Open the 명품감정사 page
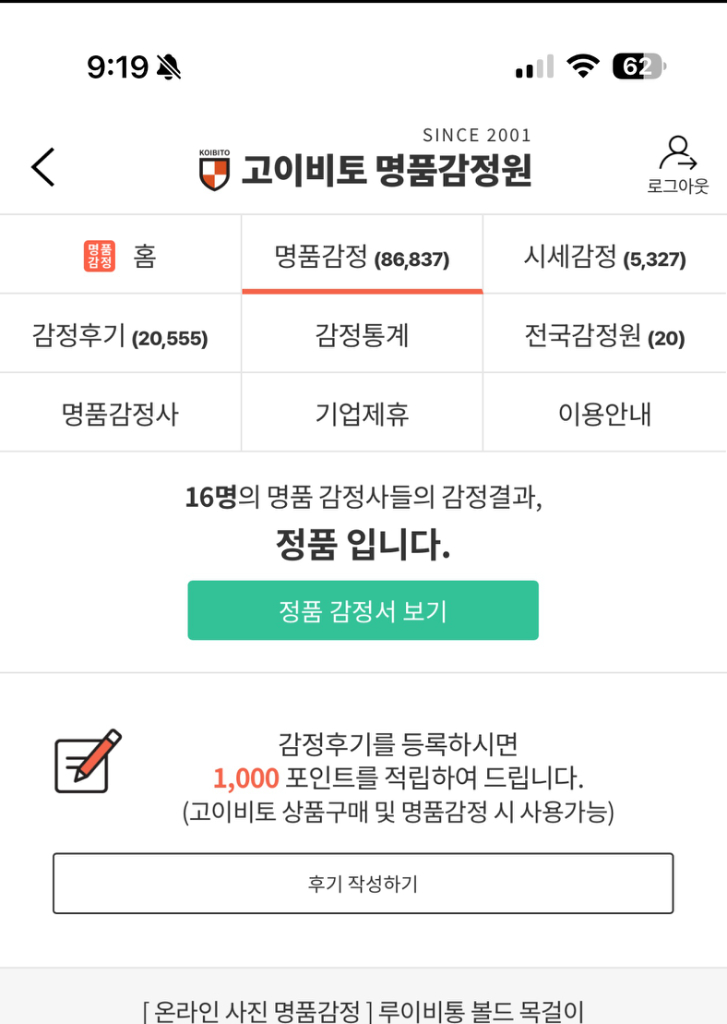The width and height of the screenshot is (727, 1024). coord(120,412)
